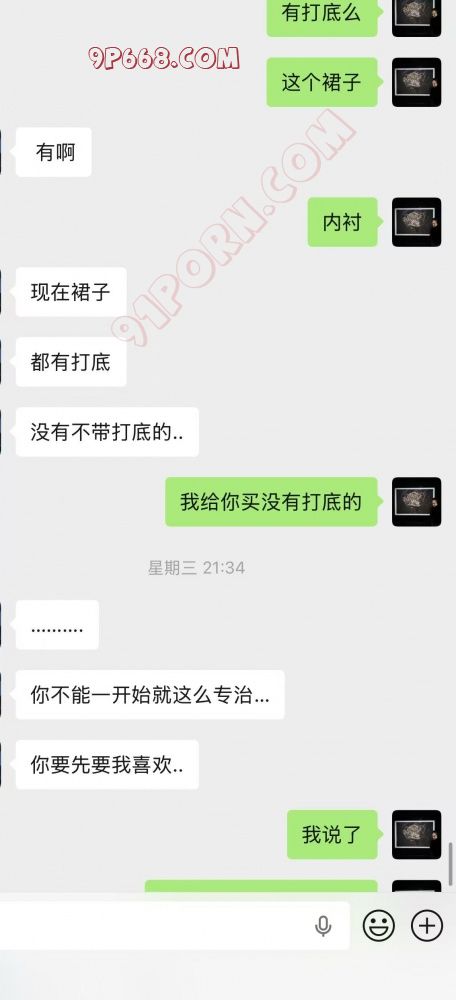The image size is (456, 1000).
Task: Tap the avatar next to '这个裙子'
Action: (x=416, y=82)
